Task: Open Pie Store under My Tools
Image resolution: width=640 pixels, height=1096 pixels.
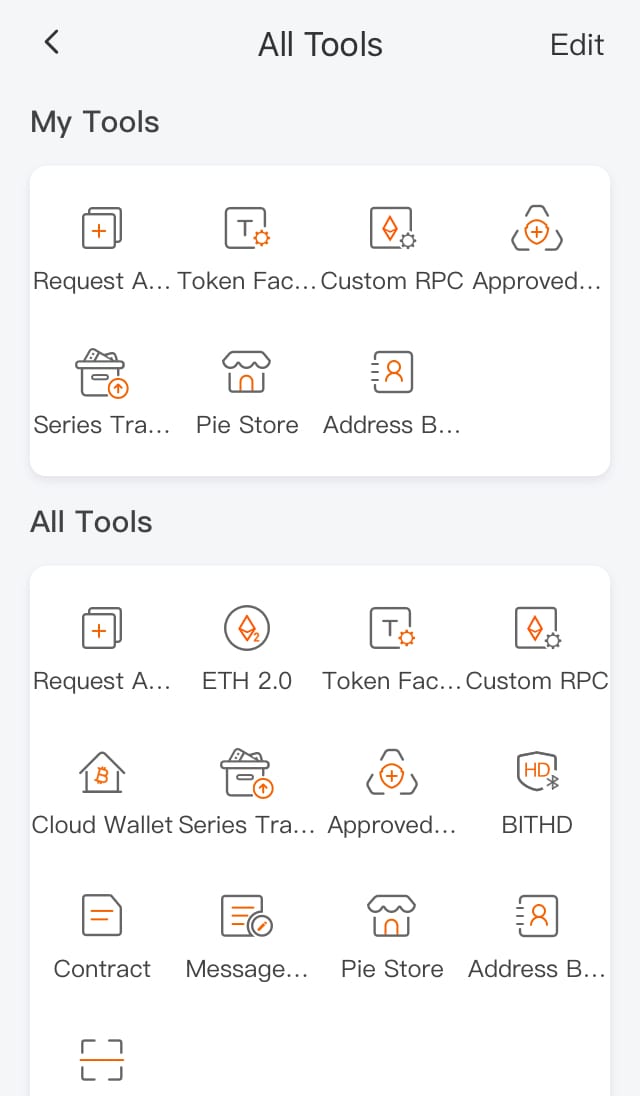Action: (247, 395)
